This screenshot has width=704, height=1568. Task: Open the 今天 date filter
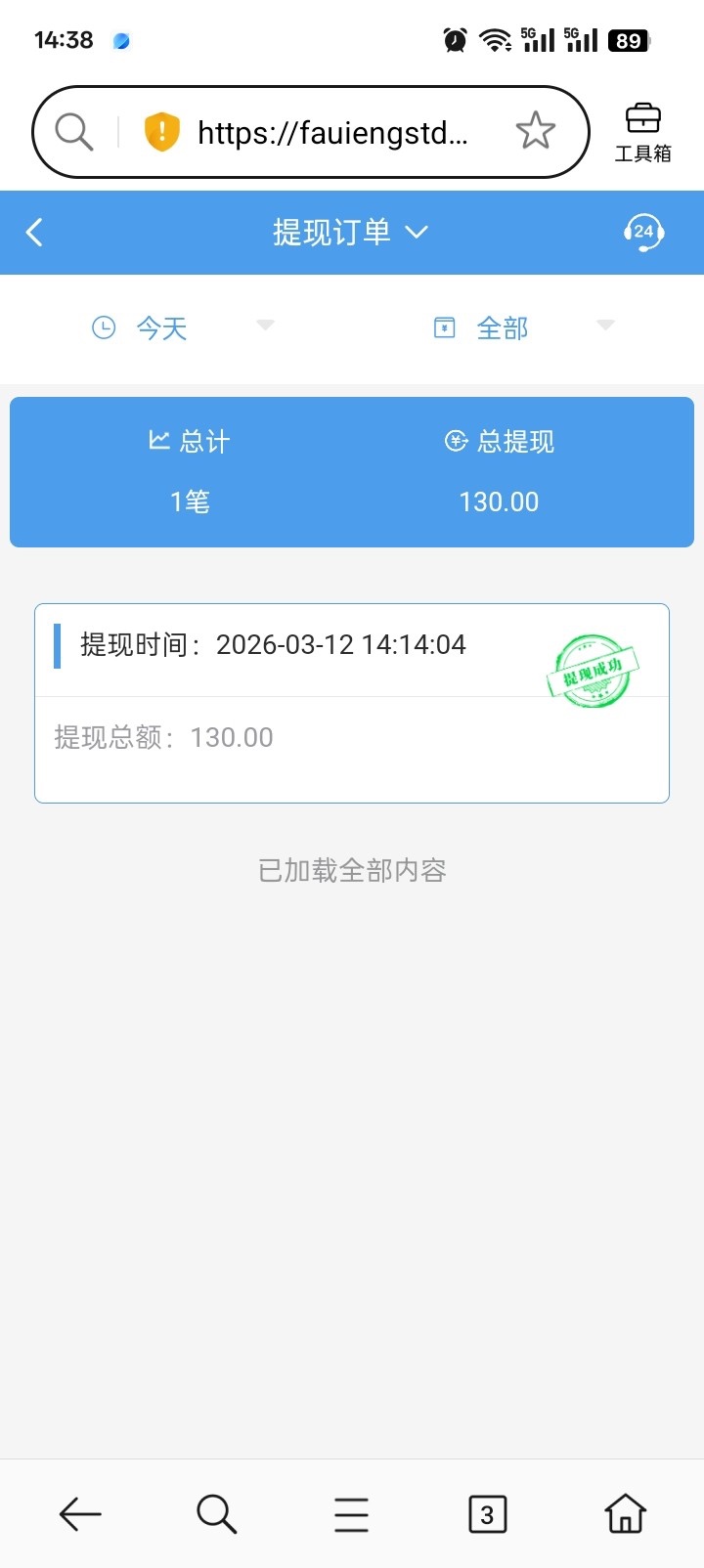click(162, 327)
